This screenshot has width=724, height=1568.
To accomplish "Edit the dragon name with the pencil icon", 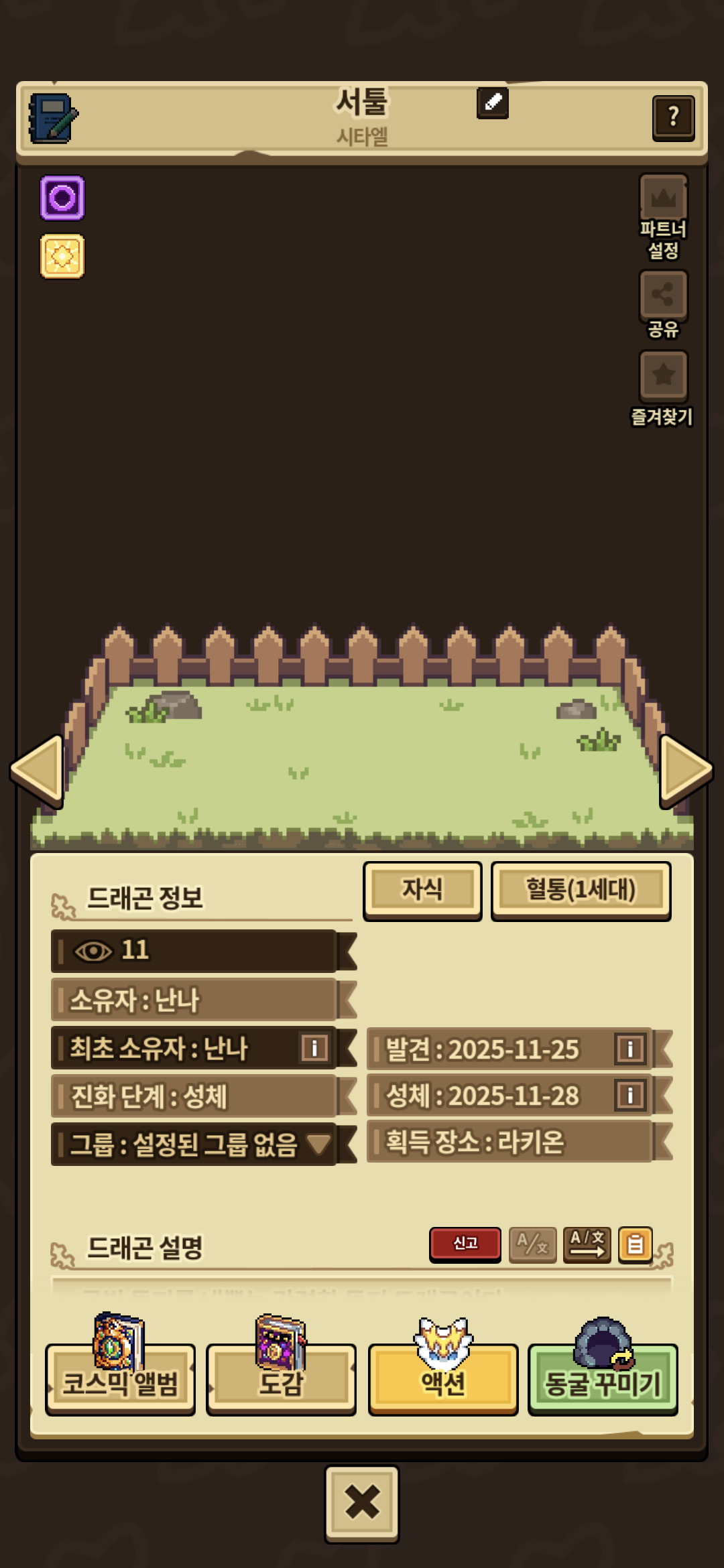I will pyautogui.click(x=493, y=103).
